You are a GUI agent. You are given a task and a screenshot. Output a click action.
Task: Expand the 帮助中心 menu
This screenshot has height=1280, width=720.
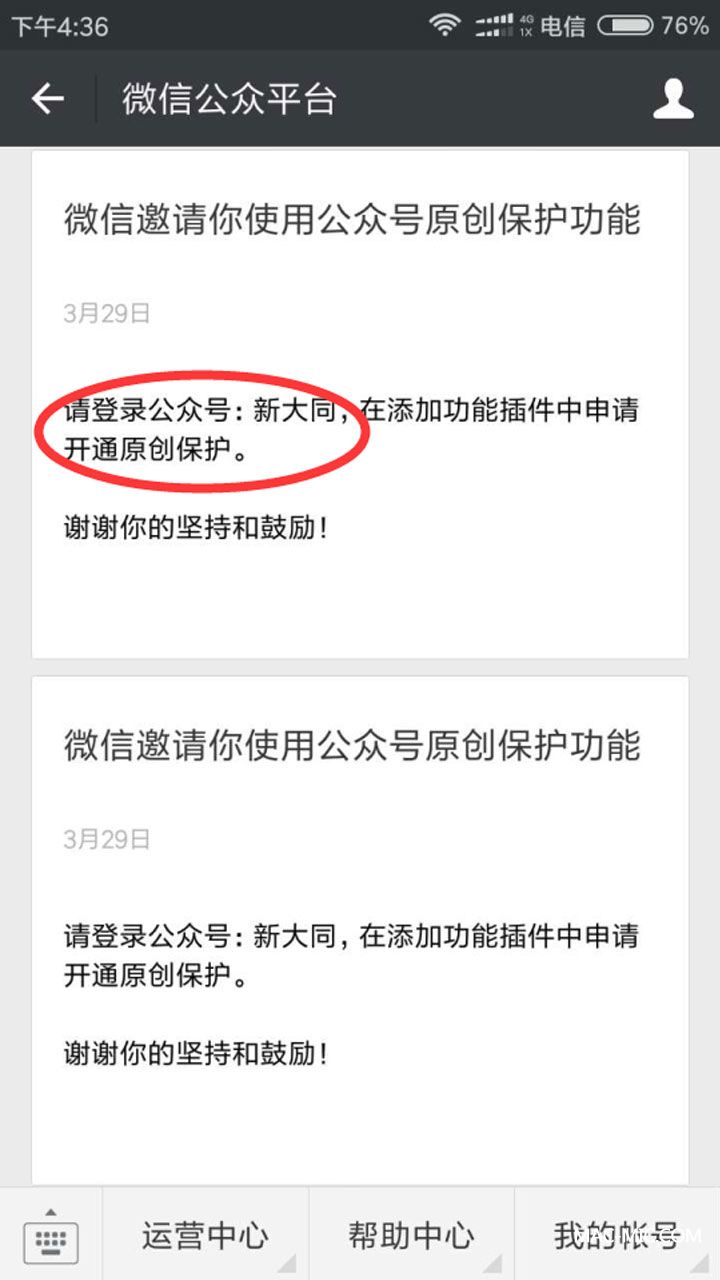411,1236
